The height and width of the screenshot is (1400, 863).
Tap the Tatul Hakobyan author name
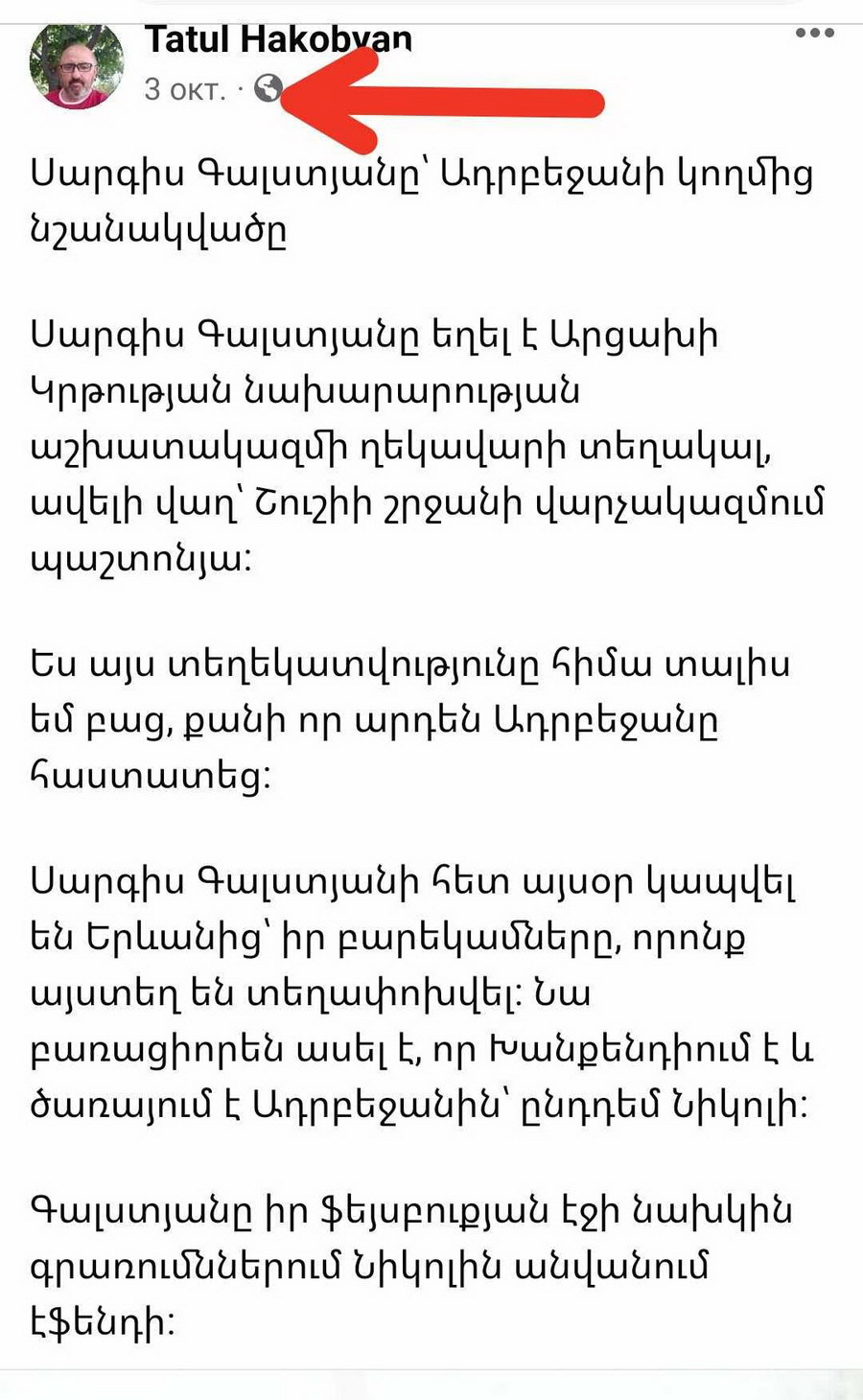(278, 39)
